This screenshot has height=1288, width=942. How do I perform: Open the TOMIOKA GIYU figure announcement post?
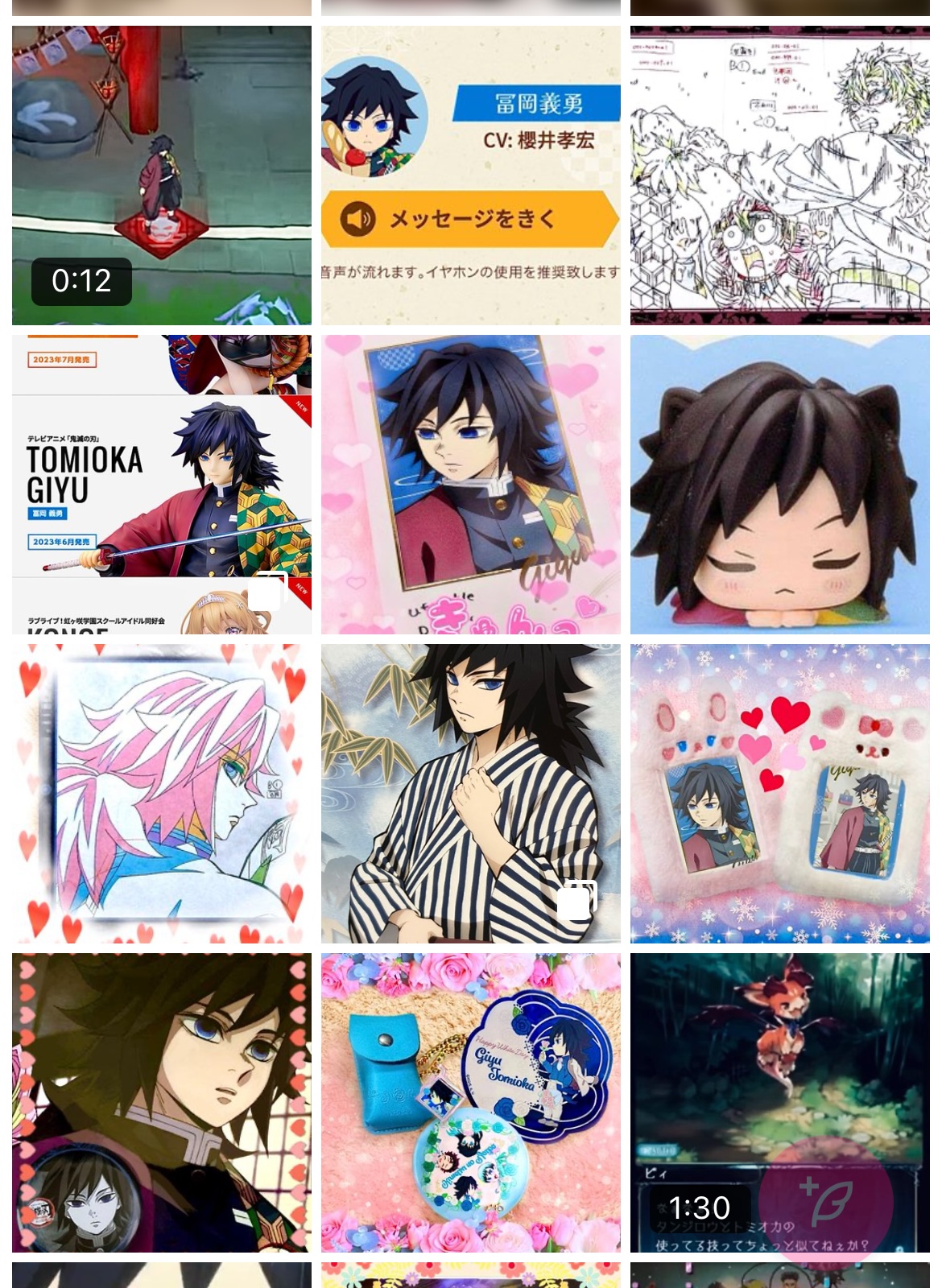tap(161, 484)
